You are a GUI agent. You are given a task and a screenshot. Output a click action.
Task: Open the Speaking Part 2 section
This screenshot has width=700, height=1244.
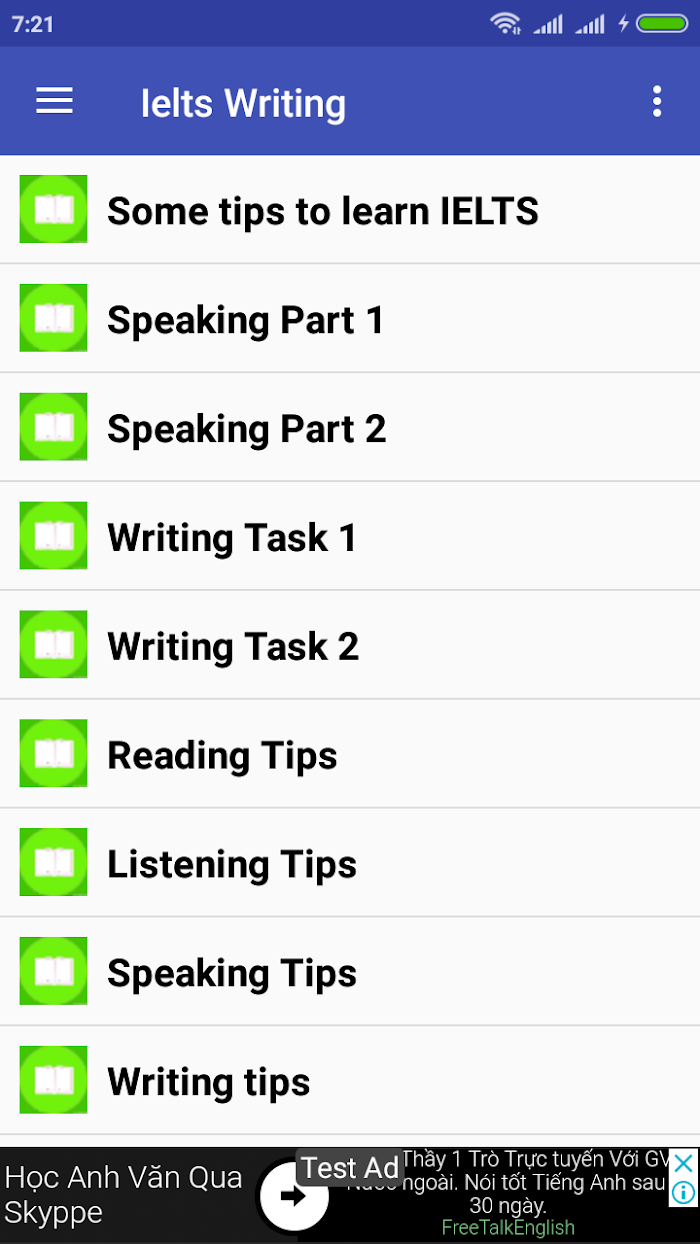[350, 428]
